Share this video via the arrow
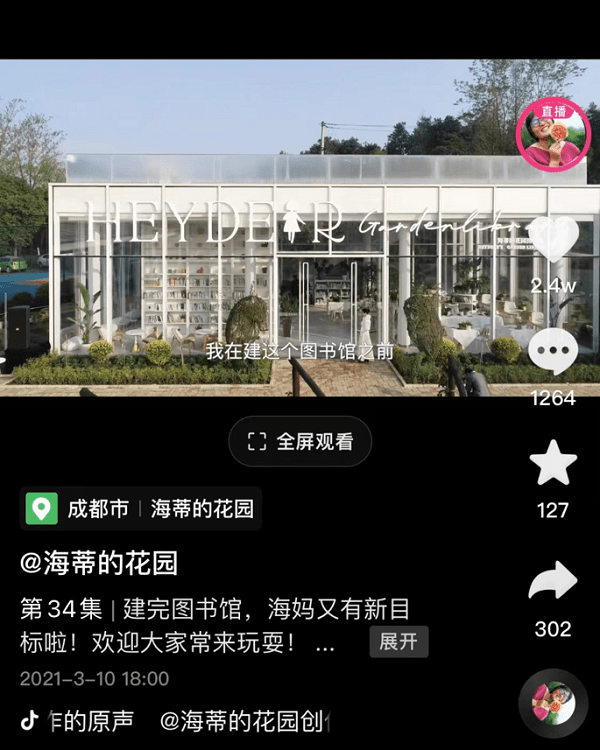 tap(552, 581)
